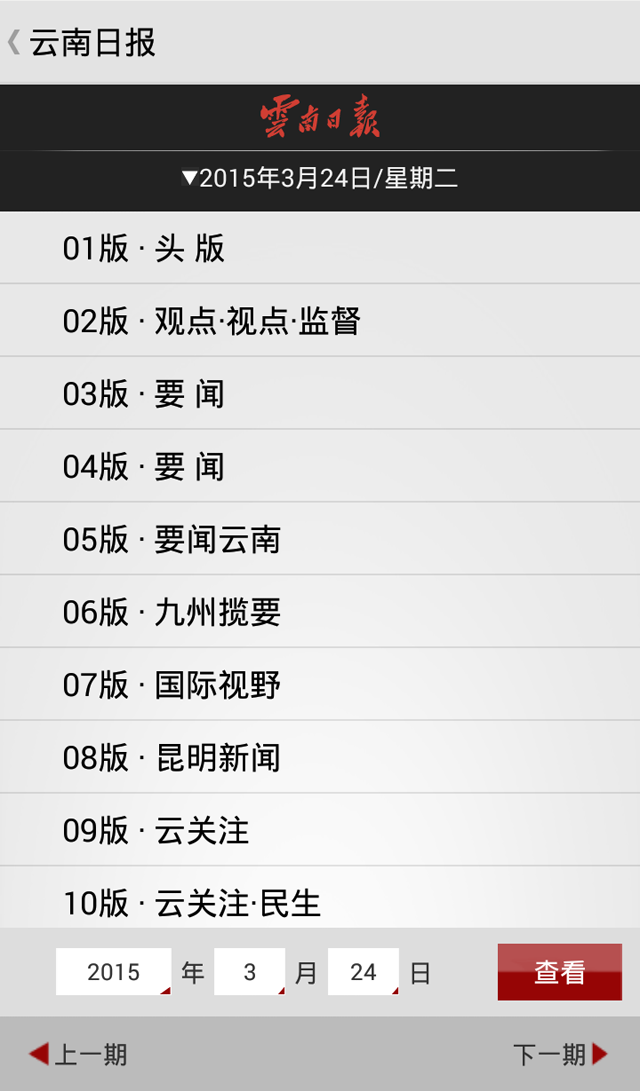The height and width of the screenshot is (1091, 640).
Task: Go to 下一期 next issue
Action: coord(560,1054)
